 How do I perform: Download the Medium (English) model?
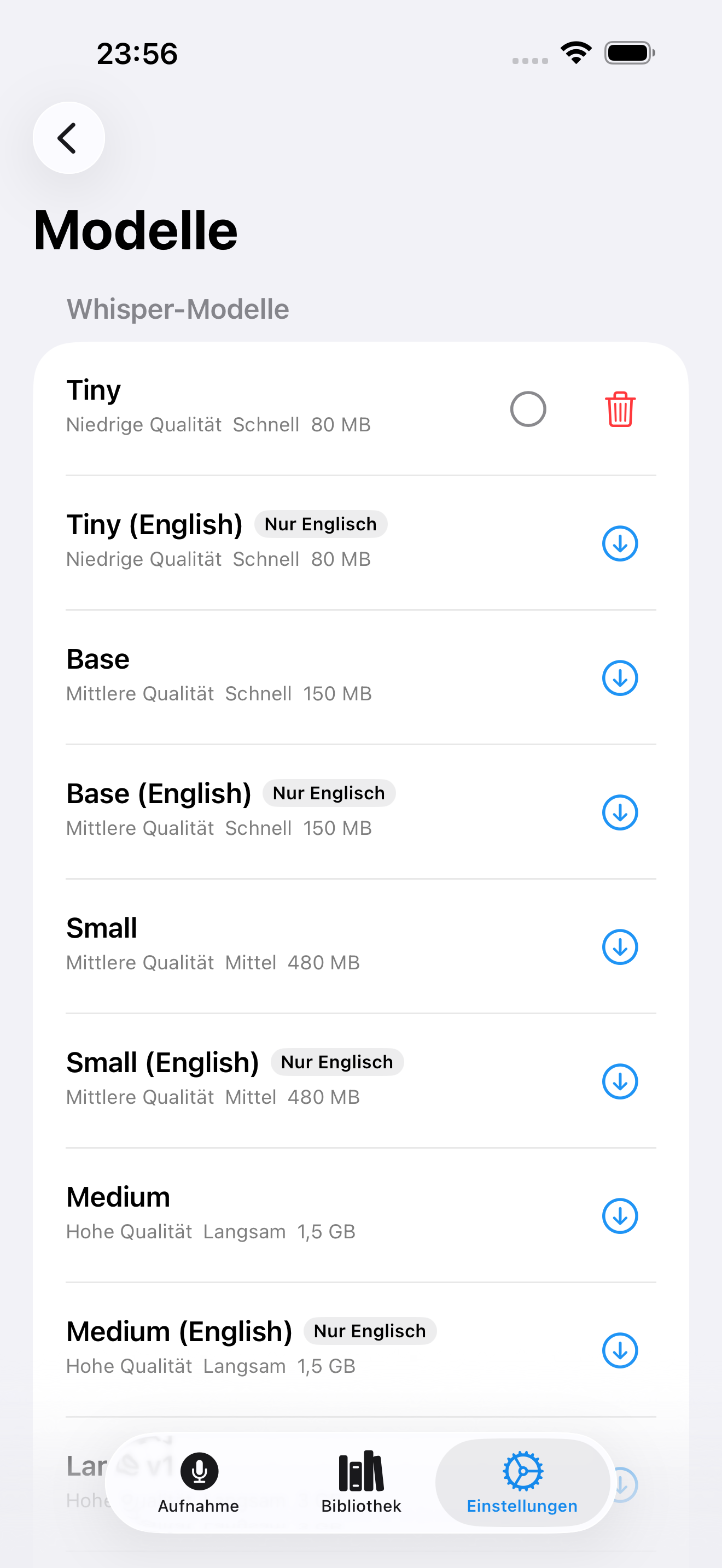tap(620, 1351)
